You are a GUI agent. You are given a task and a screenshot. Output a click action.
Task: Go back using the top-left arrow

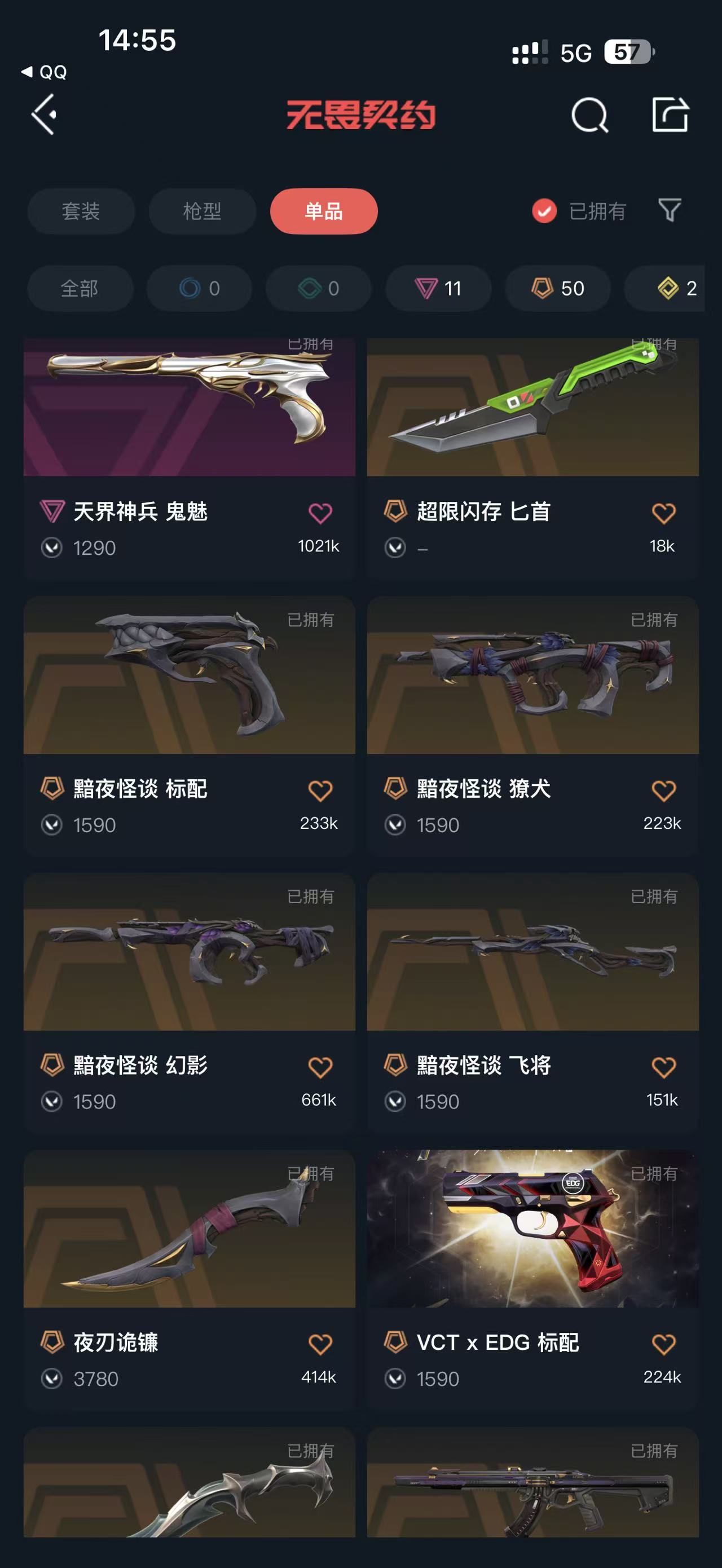[44, 114]
